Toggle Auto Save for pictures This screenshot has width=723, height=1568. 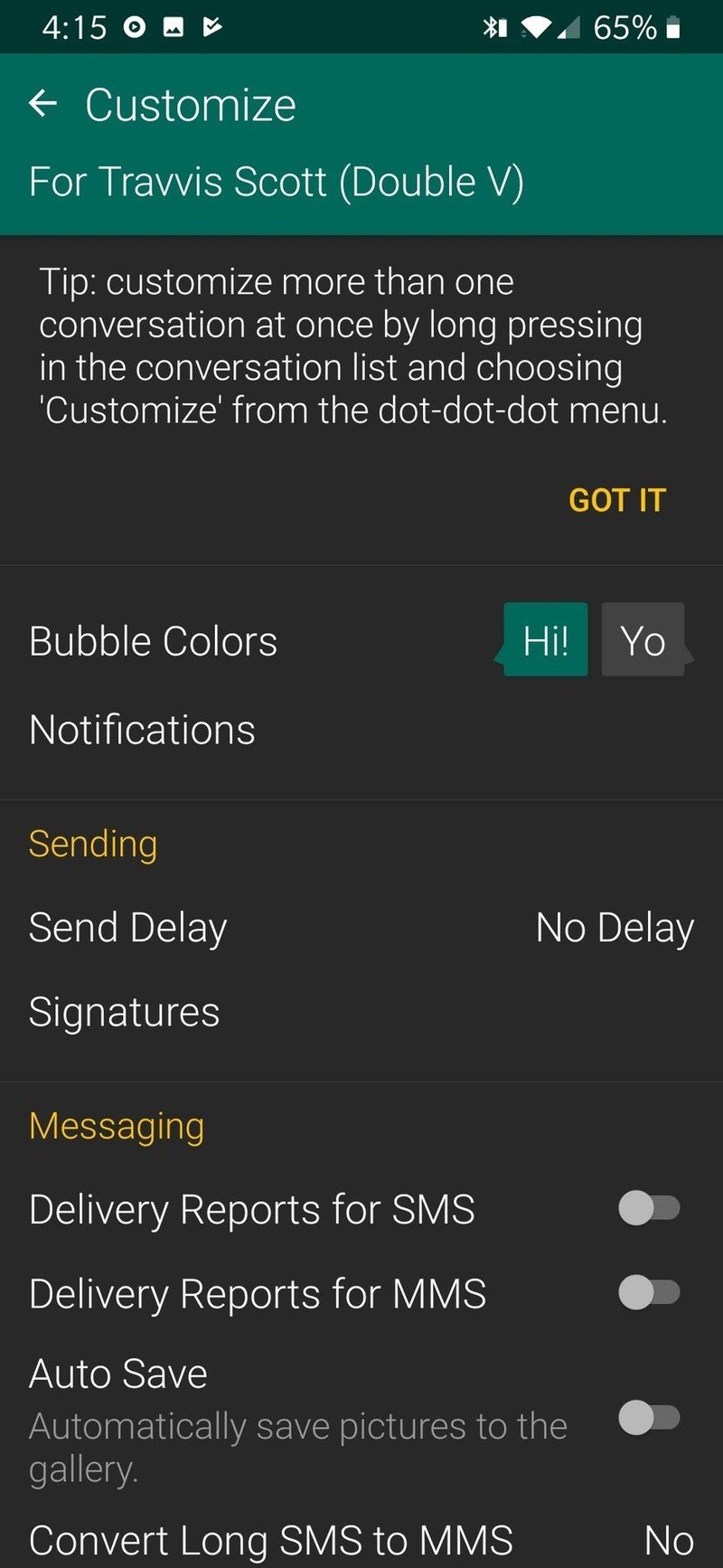[649, 1417]
